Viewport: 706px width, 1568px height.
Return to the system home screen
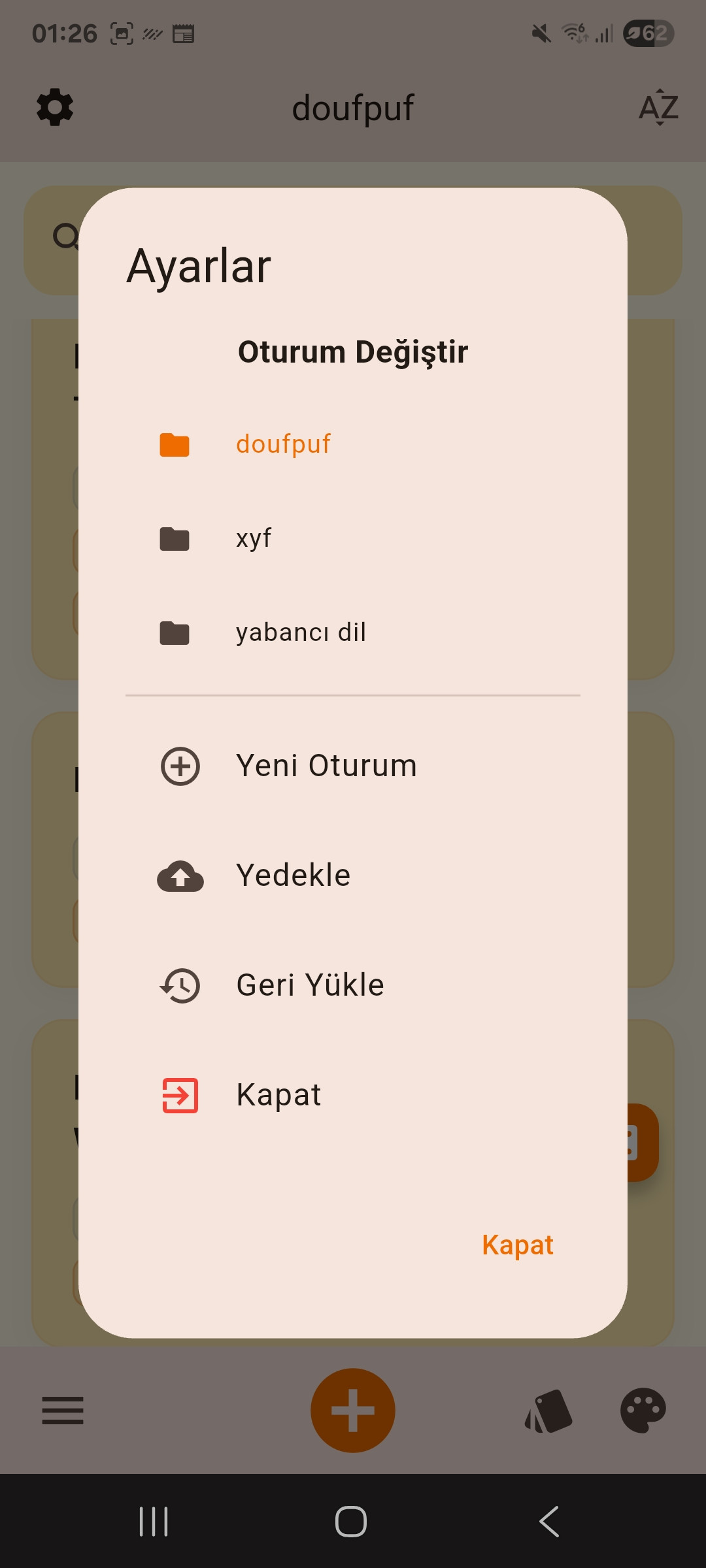[351, 1522]
